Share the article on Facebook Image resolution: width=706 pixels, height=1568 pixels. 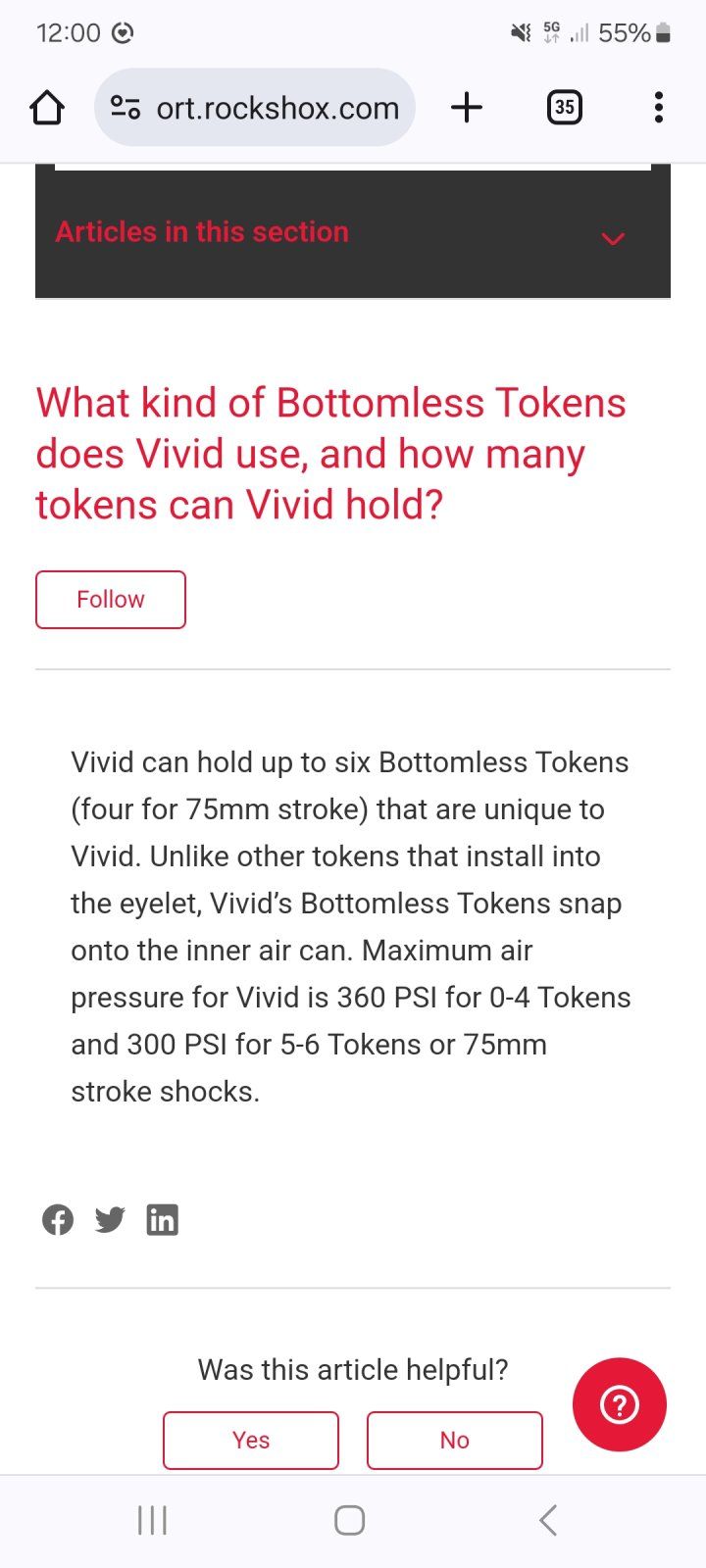coord(58,1220)
